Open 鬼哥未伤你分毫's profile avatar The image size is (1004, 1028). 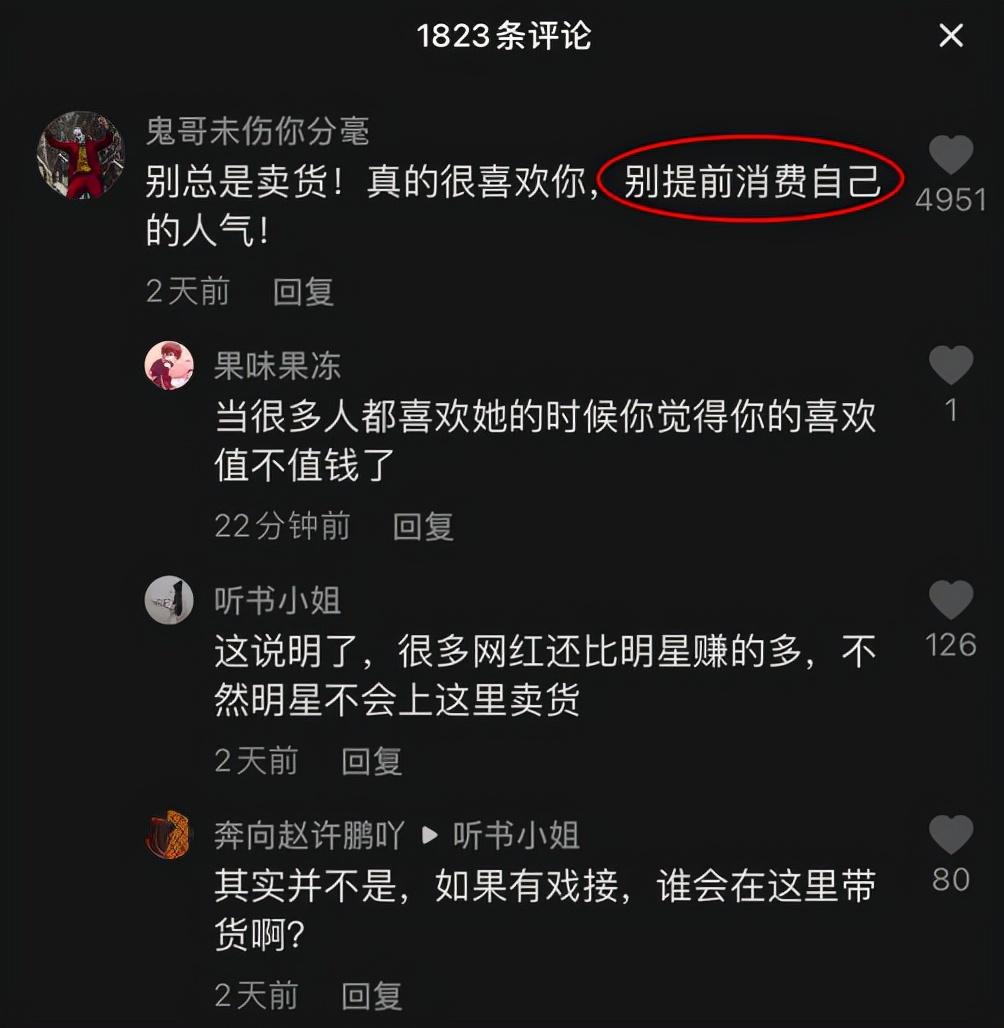click(x=80, y=154)
